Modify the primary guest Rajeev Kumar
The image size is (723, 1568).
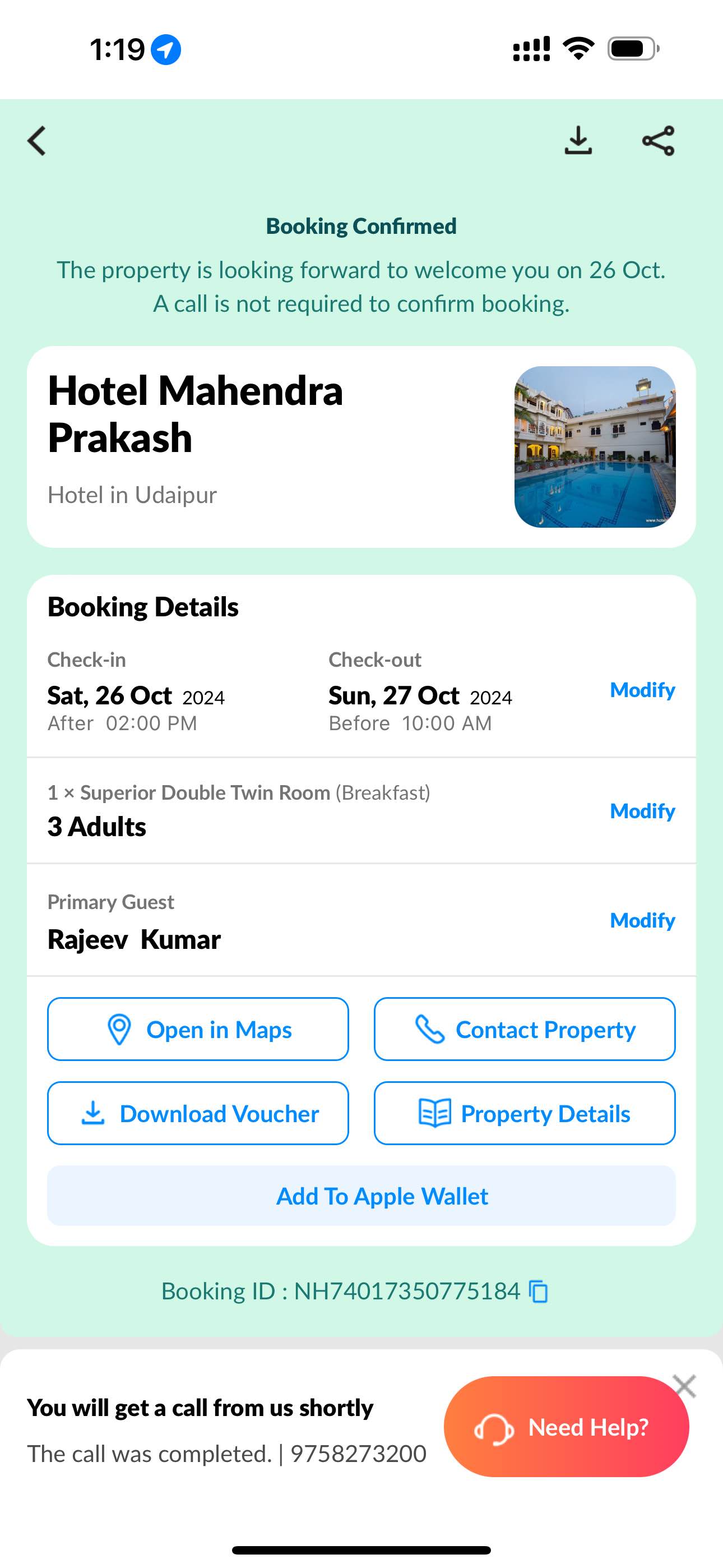(x=642, y=920)
